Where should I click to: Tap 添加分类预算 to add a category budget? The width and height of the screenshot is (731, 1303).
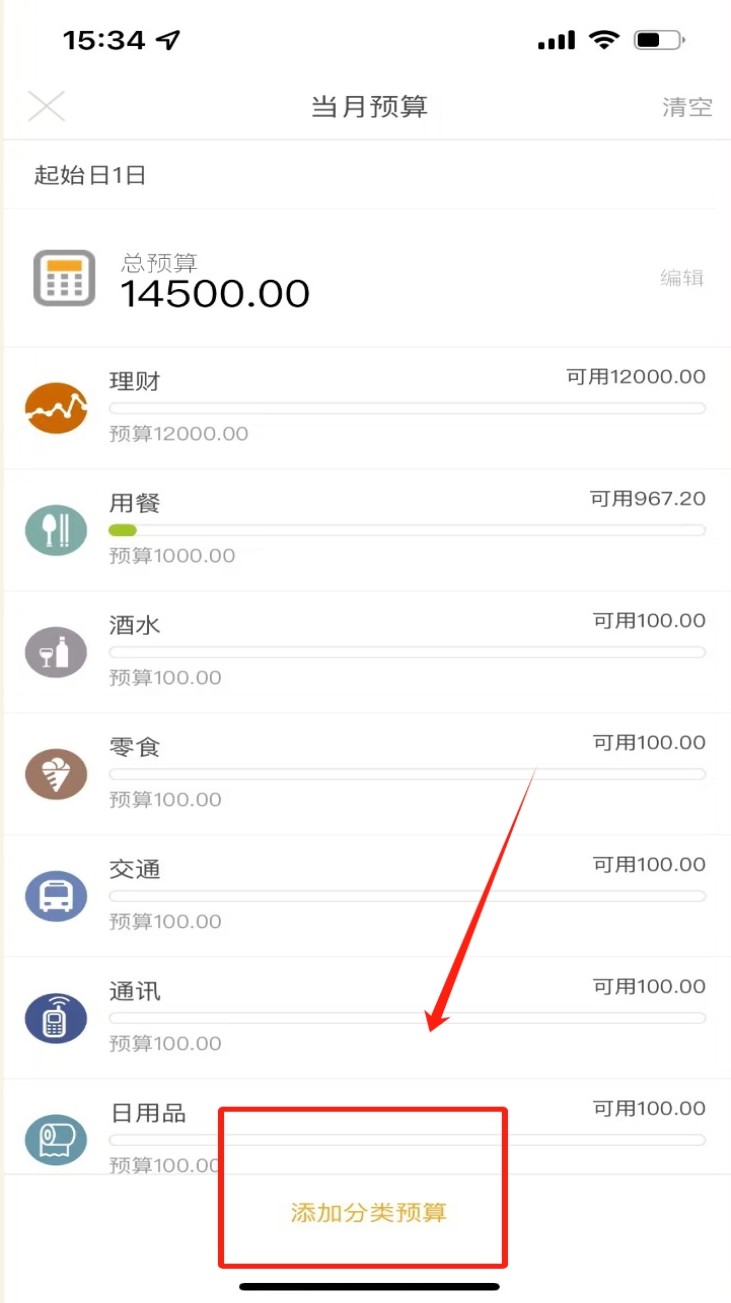point(368,1213)
